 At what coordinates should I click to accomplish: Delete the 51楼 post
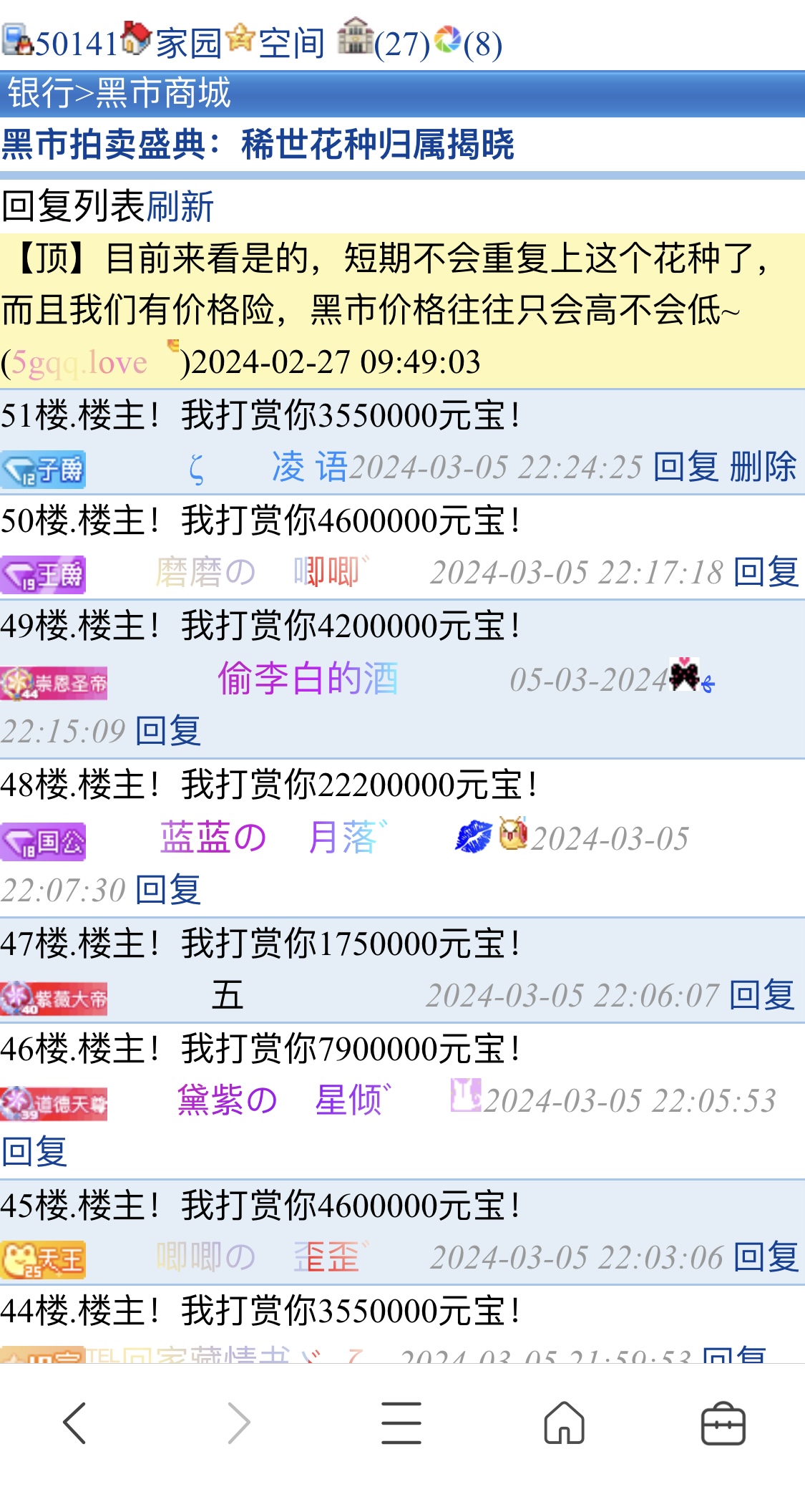(763, 467)
